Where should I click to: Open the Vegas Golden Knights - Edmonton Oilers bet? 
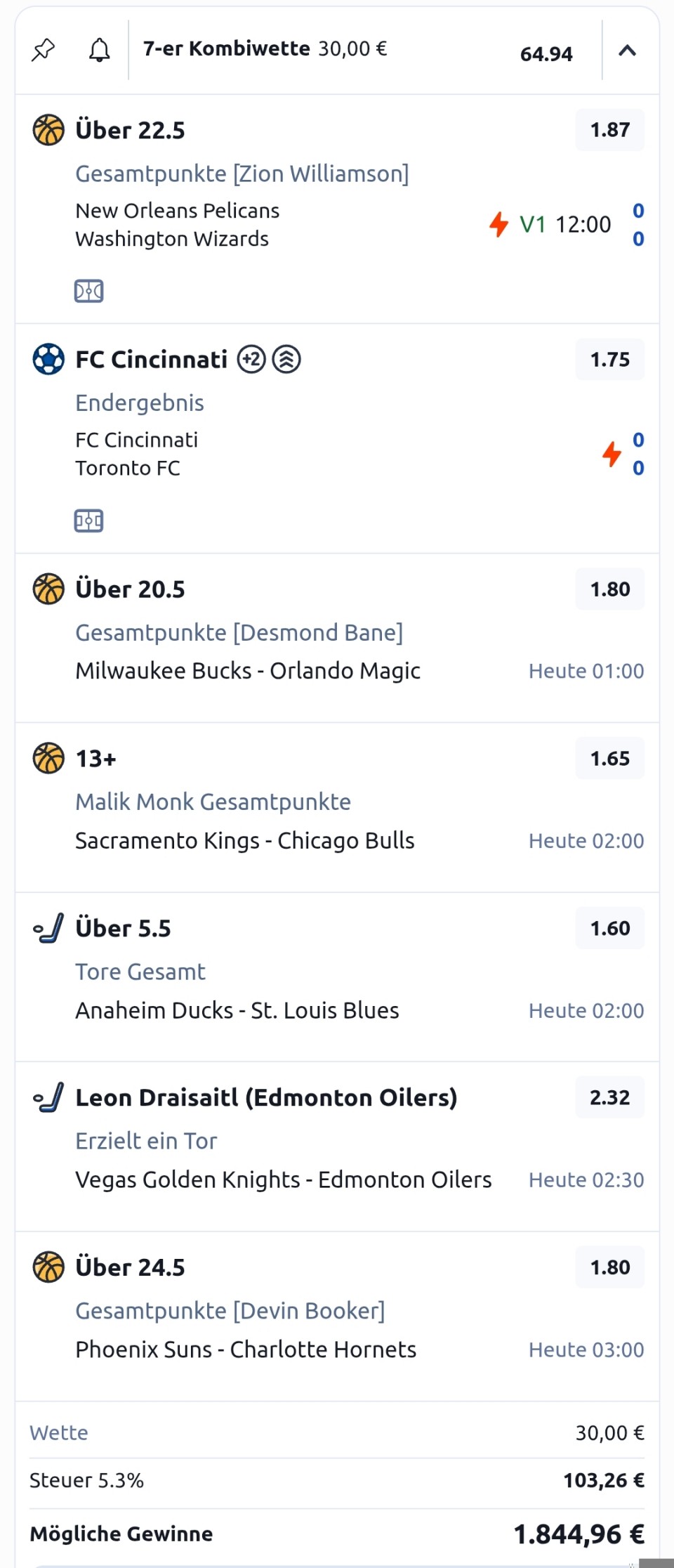[x=283, y=1180]
